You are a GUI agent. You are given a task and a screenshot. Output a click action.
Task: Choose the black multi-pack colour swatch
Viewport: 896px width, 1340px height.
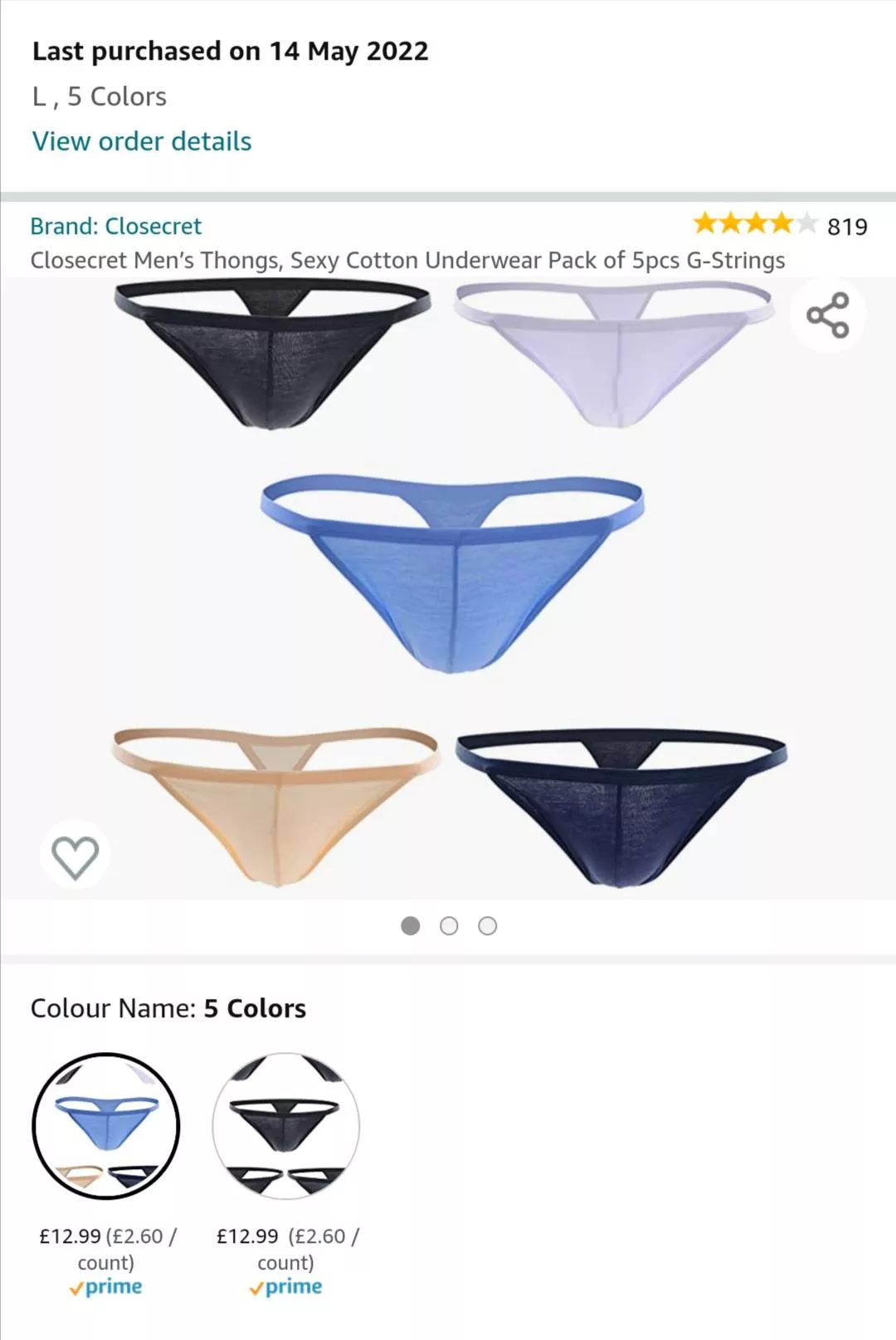[286, 1126]
